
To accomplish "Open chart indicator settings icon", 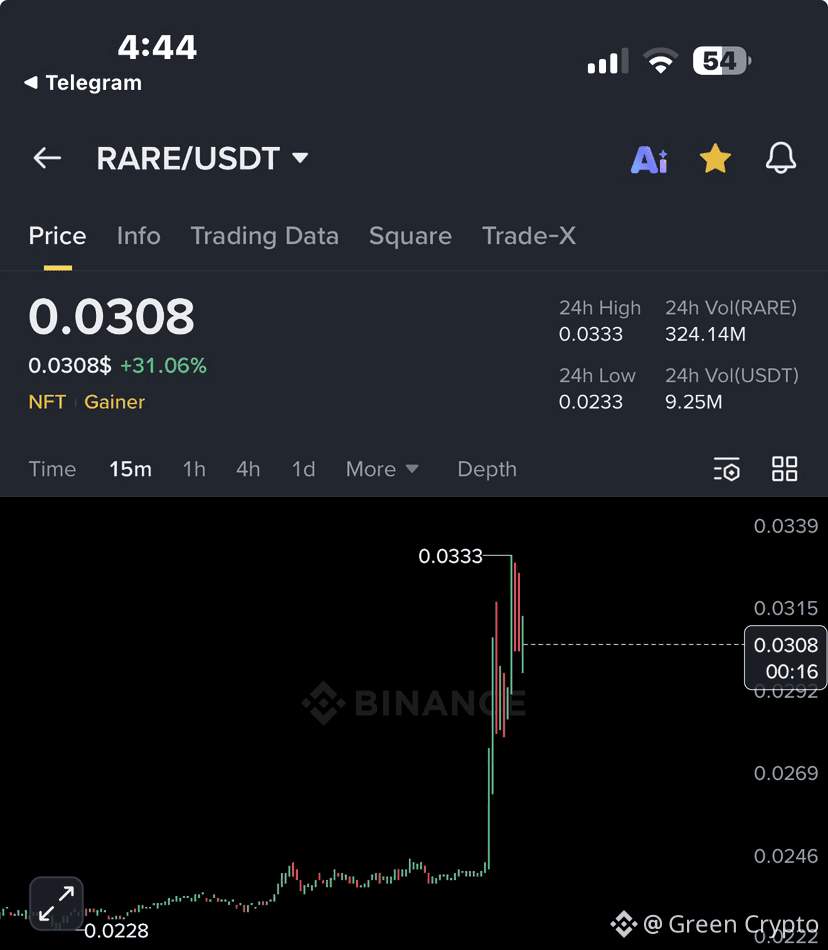I will click(x=727, y=468).
